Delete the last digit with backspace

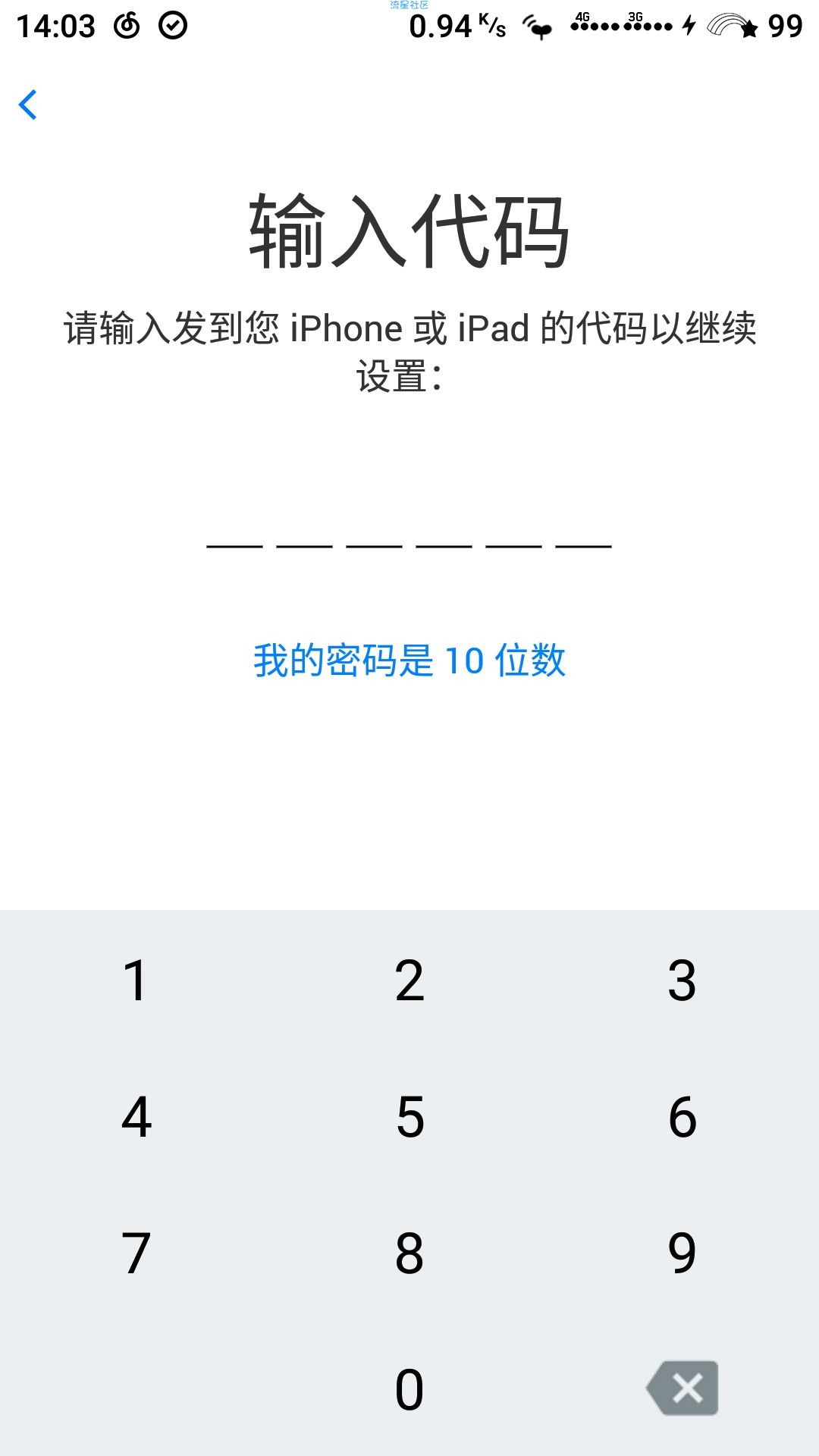682,1388
